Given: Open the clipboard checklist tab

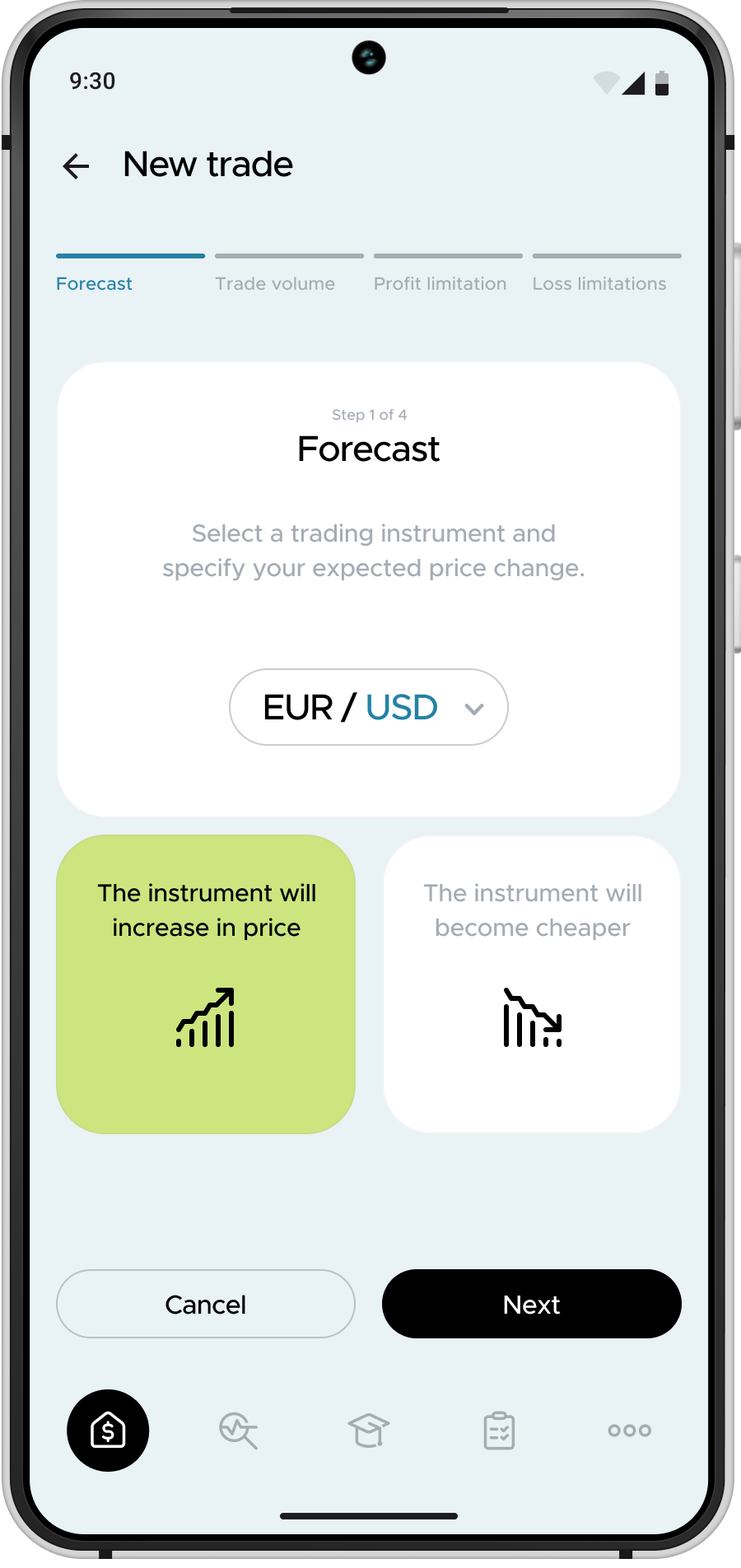Looking at the screenshot, I should point(499,1431).
